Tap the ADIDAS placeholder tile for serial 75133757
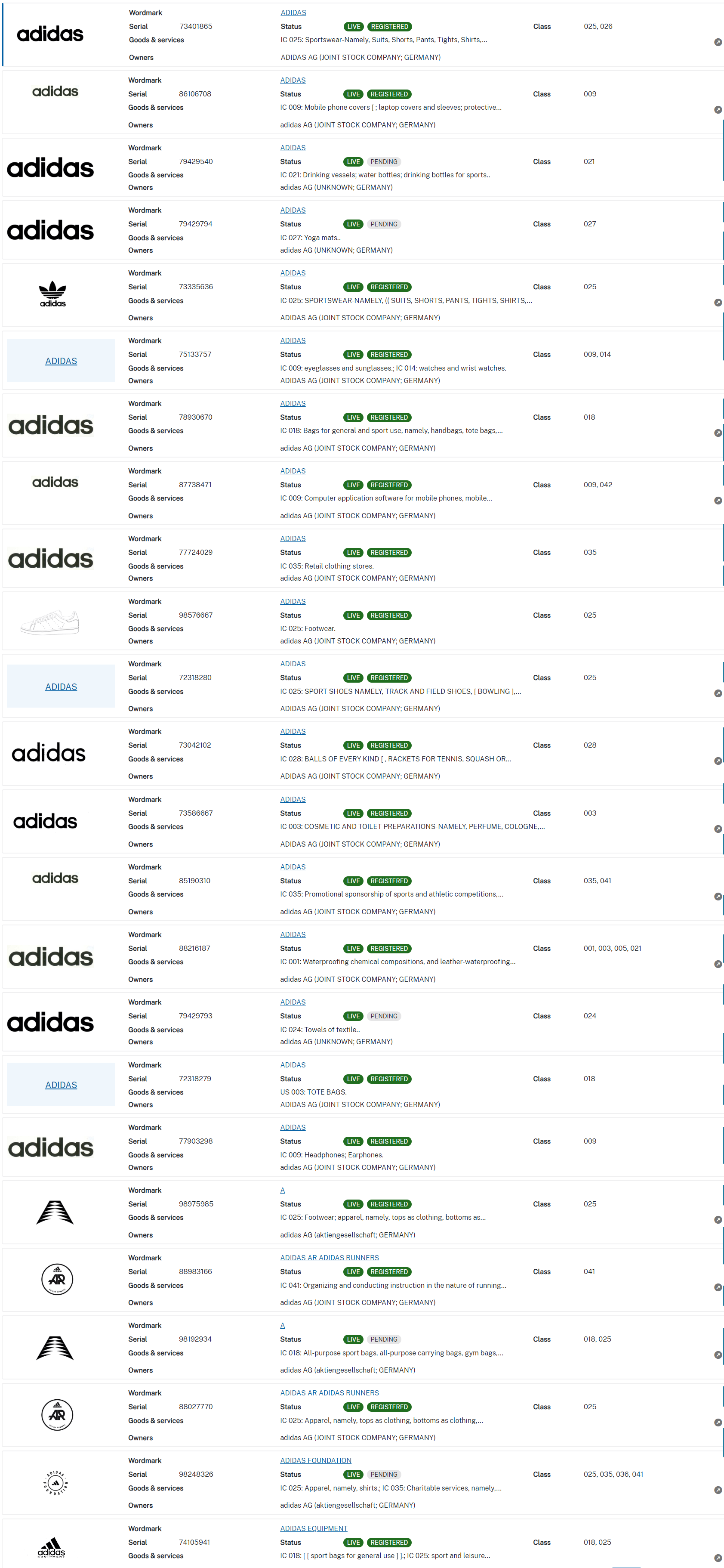 (x=61, y=361)
